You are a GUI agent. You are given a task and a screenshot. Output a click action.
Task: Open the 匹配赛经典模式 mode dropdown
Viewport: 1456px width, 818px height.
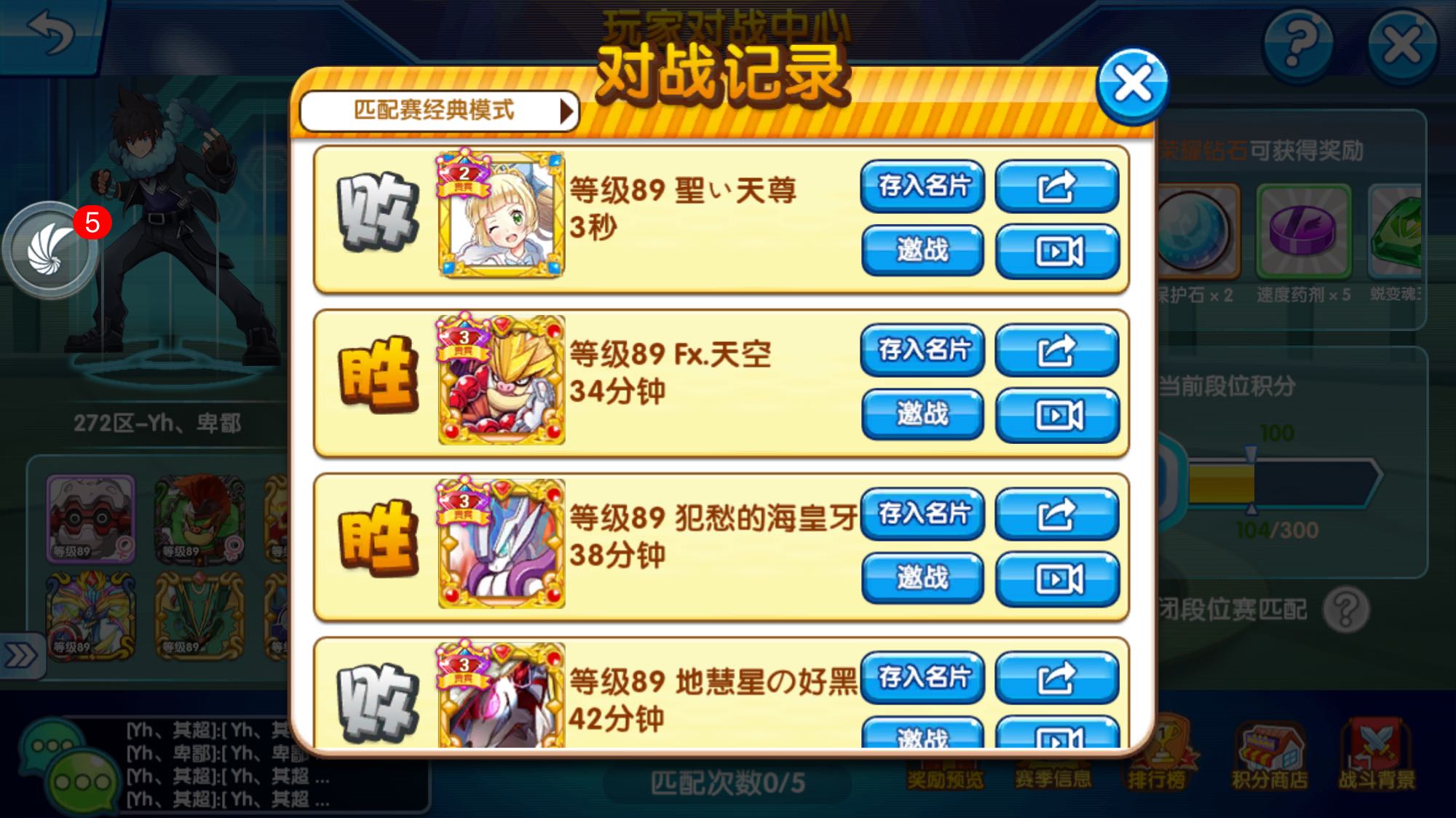[439, 111]
